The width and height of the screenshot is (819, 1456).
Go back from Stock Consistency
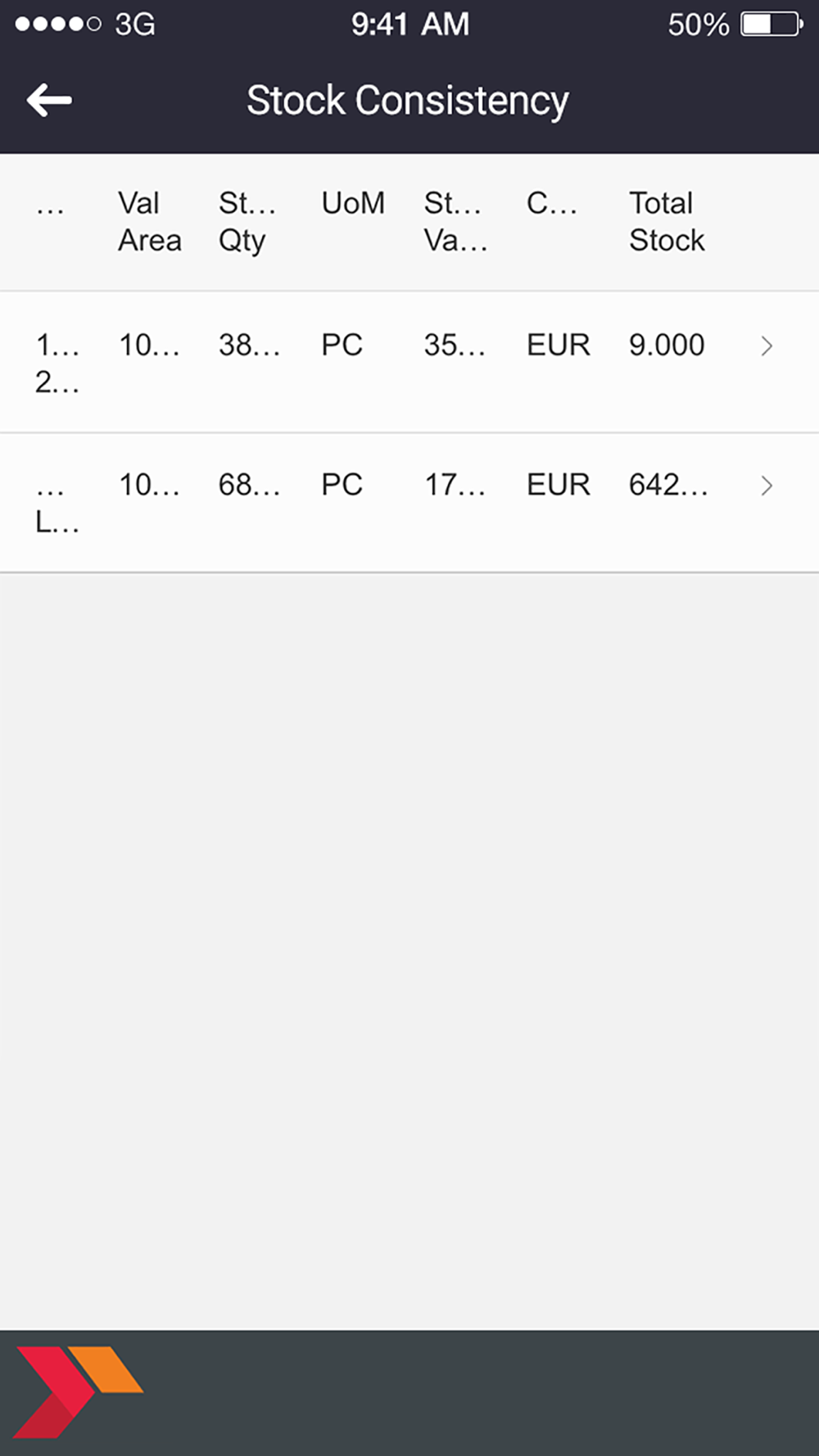(x=49, y=101)
